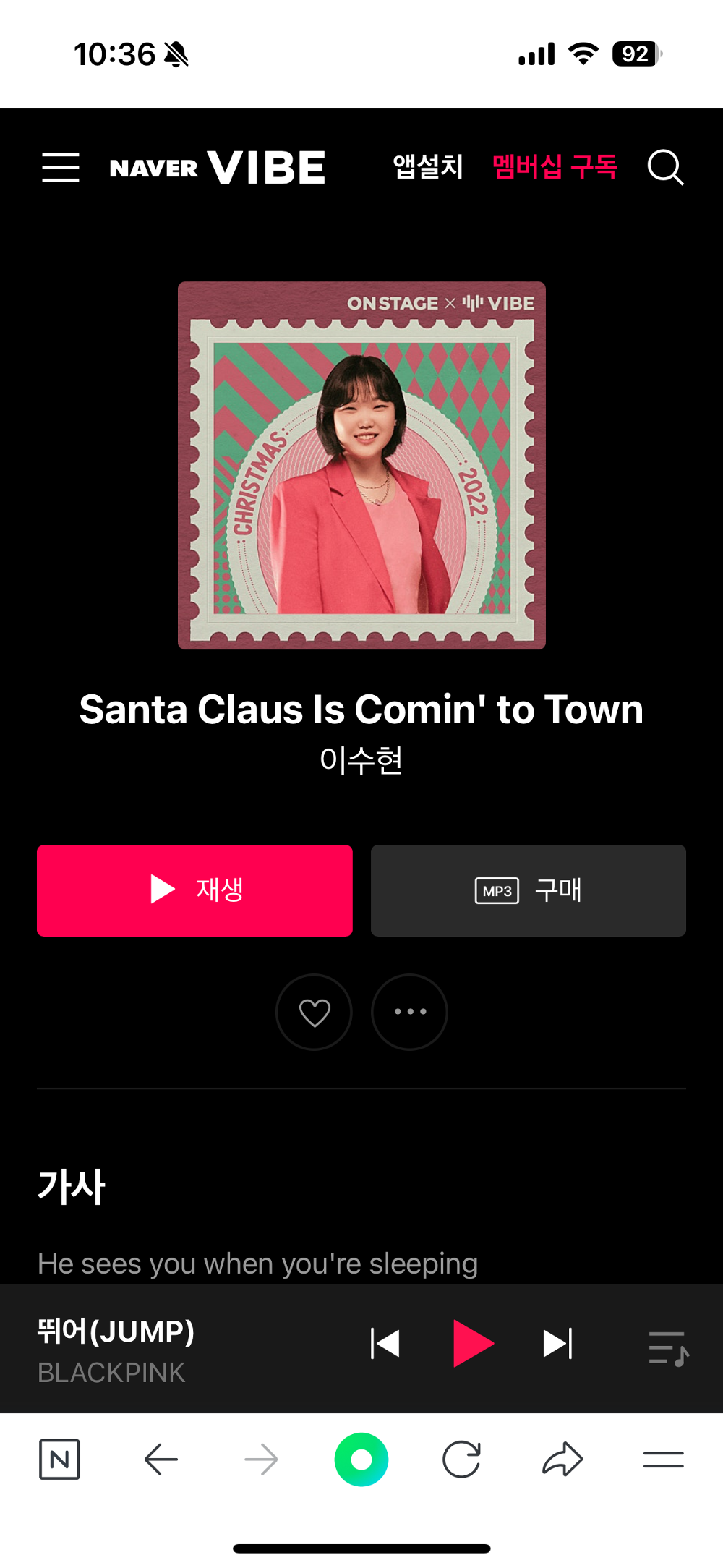Open artist page for 이수현
Screen dimensions: 723x1568
click(x=361, y=760)
